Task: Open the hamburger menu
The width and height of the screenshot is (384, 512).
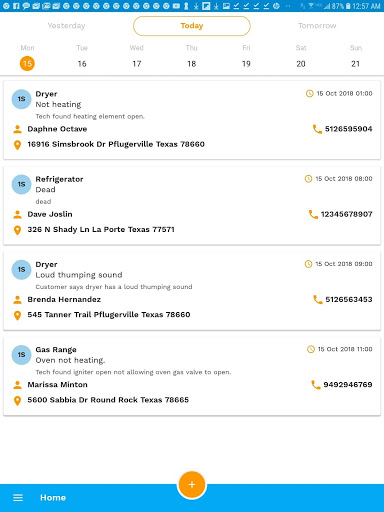Action: click(18, 498)
